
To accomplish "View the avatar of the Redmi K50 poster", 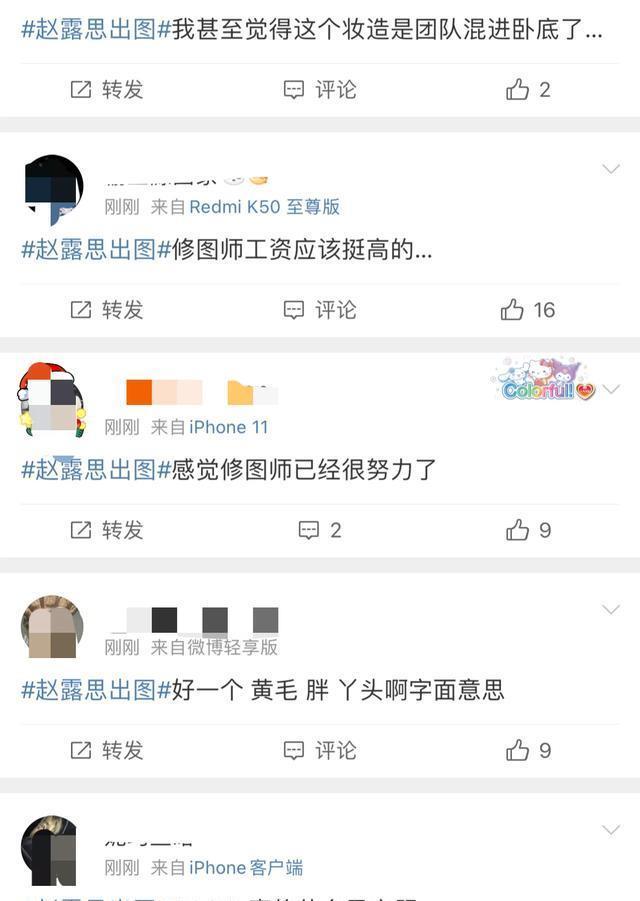I will (52, 188).
